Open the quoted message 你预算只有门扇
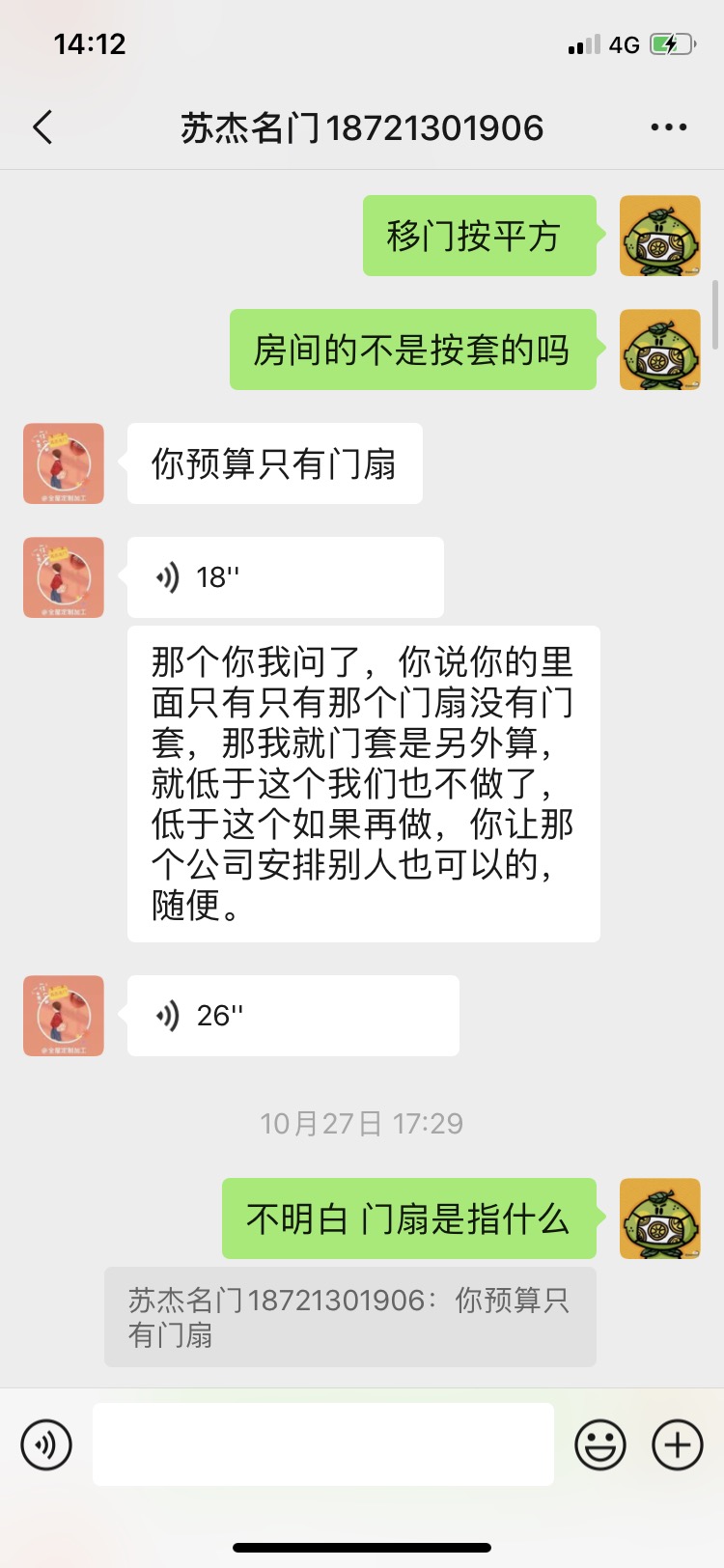The height and width of the screenshot is (1568, 724). click(349, 1317)
